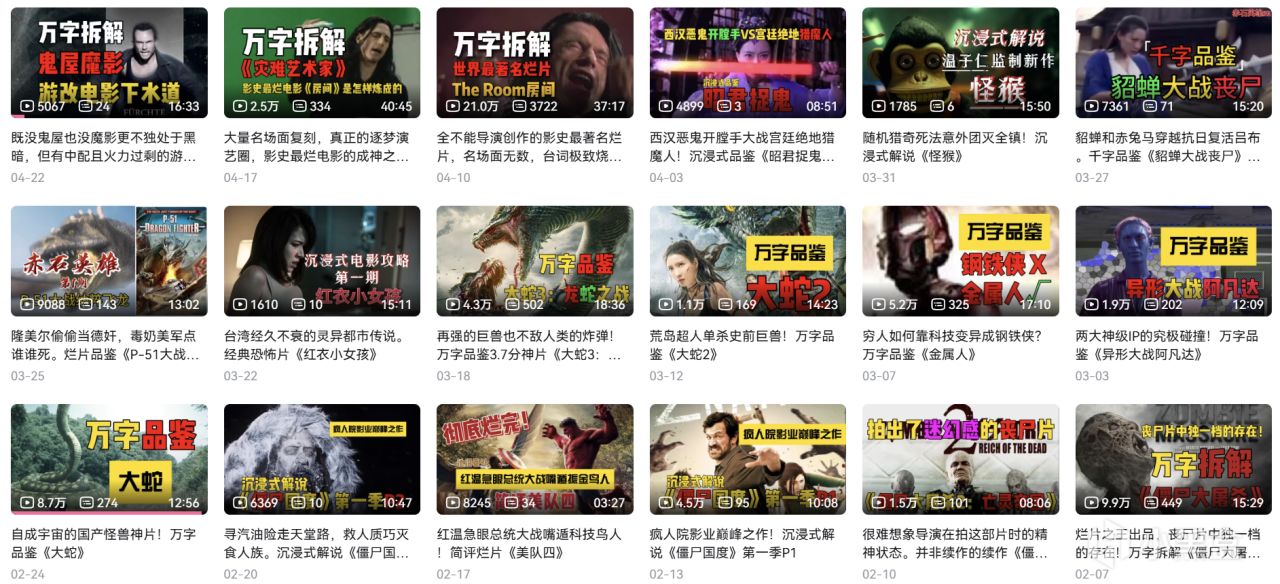The image size is (1280, 584).
Task: Open the 《金属人》 钢铁侠X video
Action: click(961, 261)
